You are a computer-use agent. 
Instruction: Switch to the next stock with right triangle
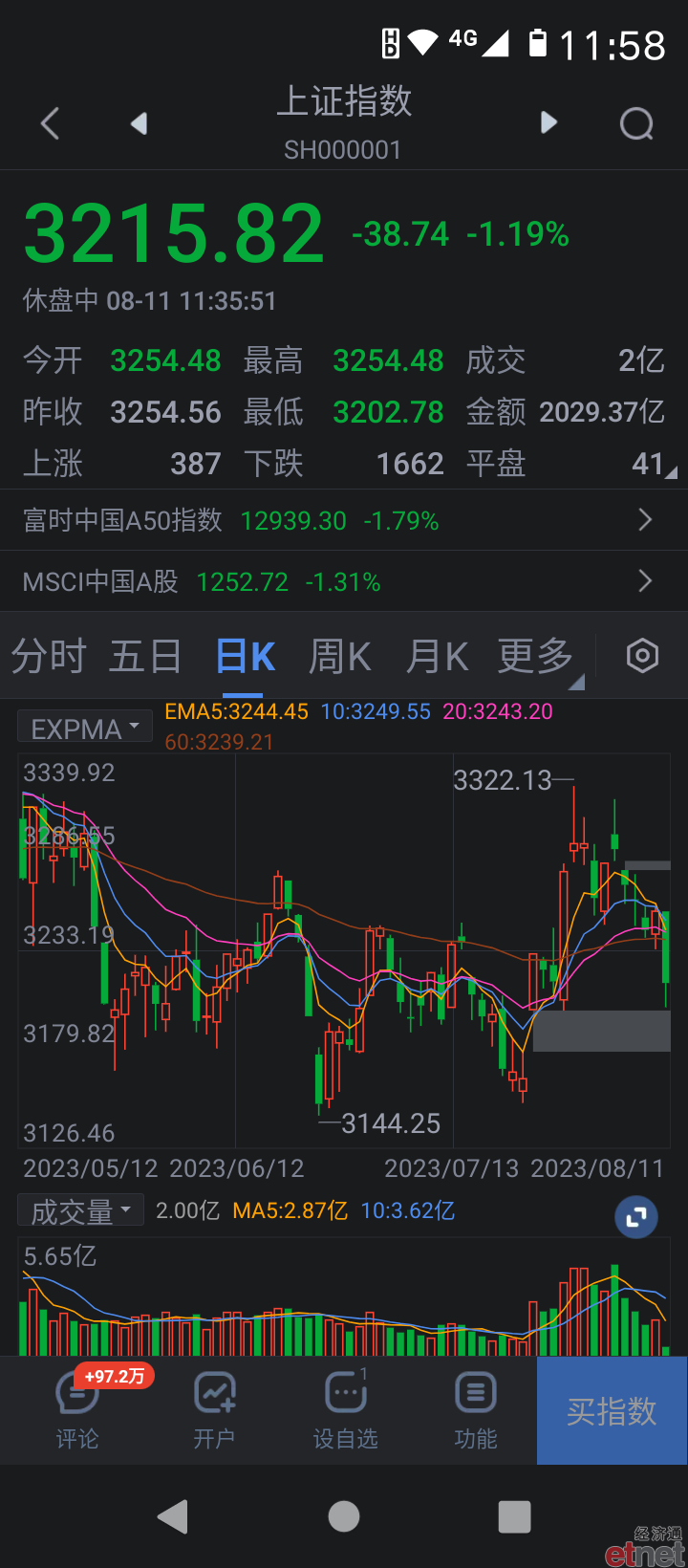point(548,122)
